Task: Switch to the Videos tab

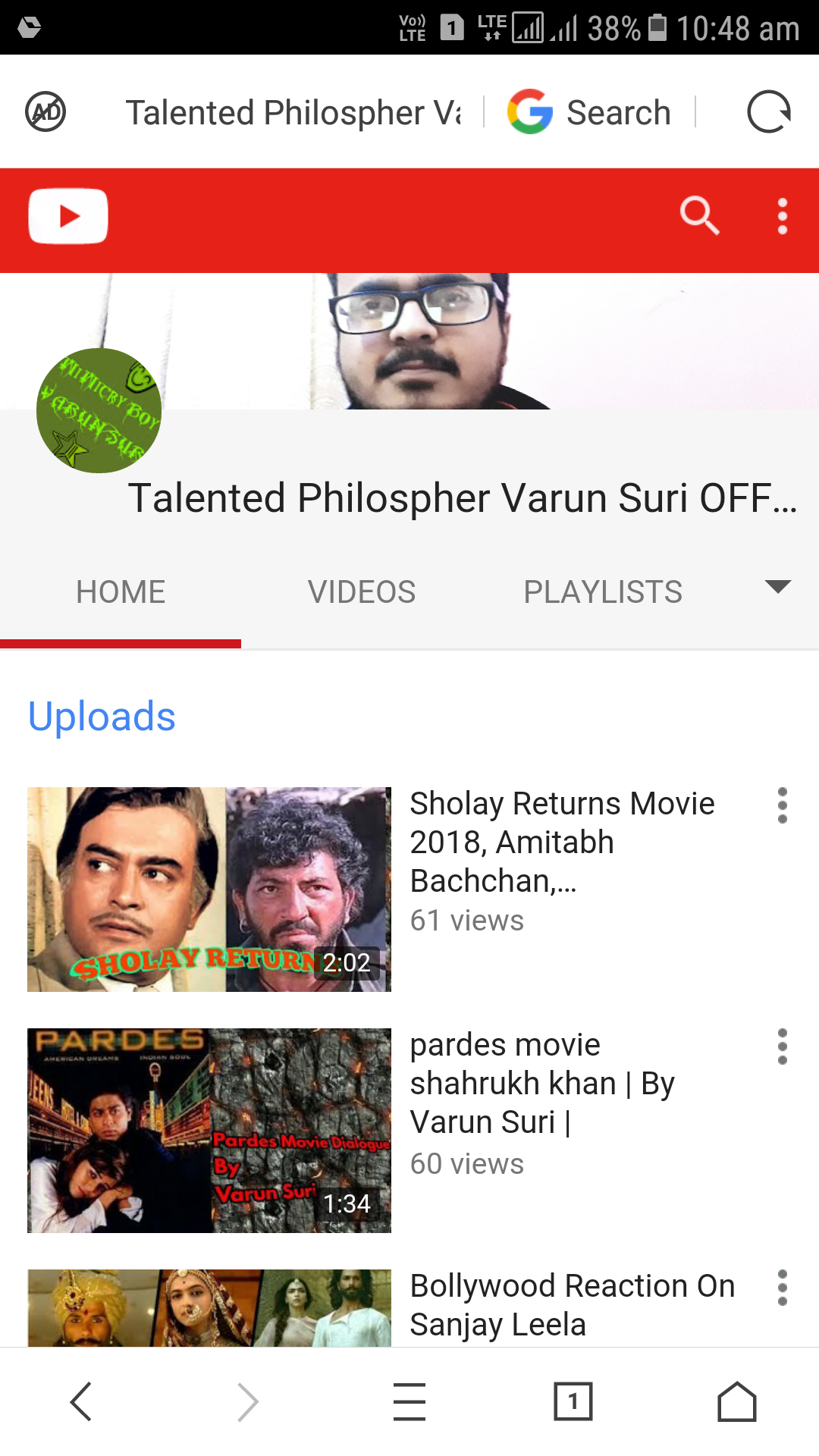Action: tap(362, 592)
